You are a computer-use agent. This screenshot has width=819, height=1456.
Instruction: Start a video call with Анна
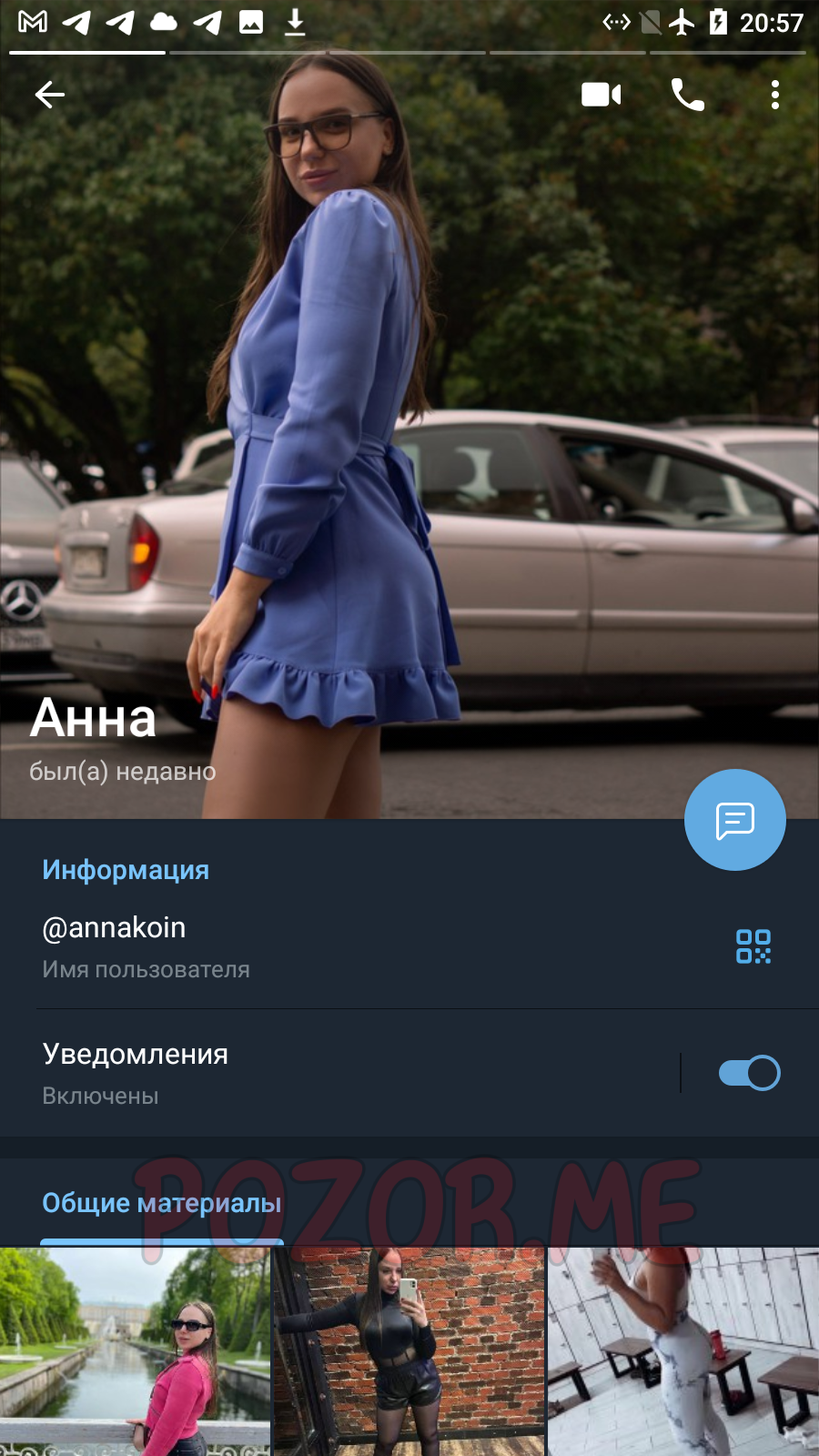coord(602,95)
